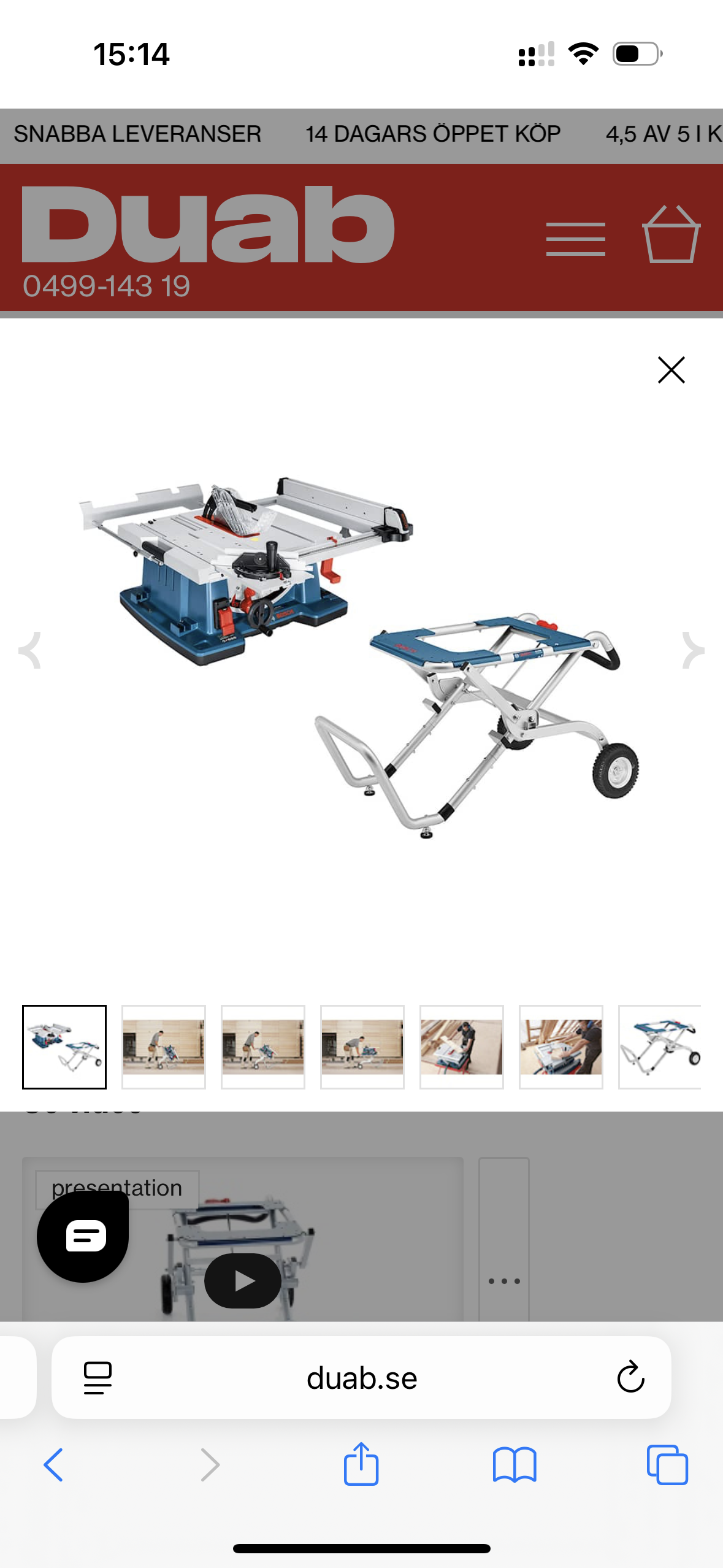Select the second gallery thumbnail
Screen dimensions: 723x1568
coord(164,1047)
